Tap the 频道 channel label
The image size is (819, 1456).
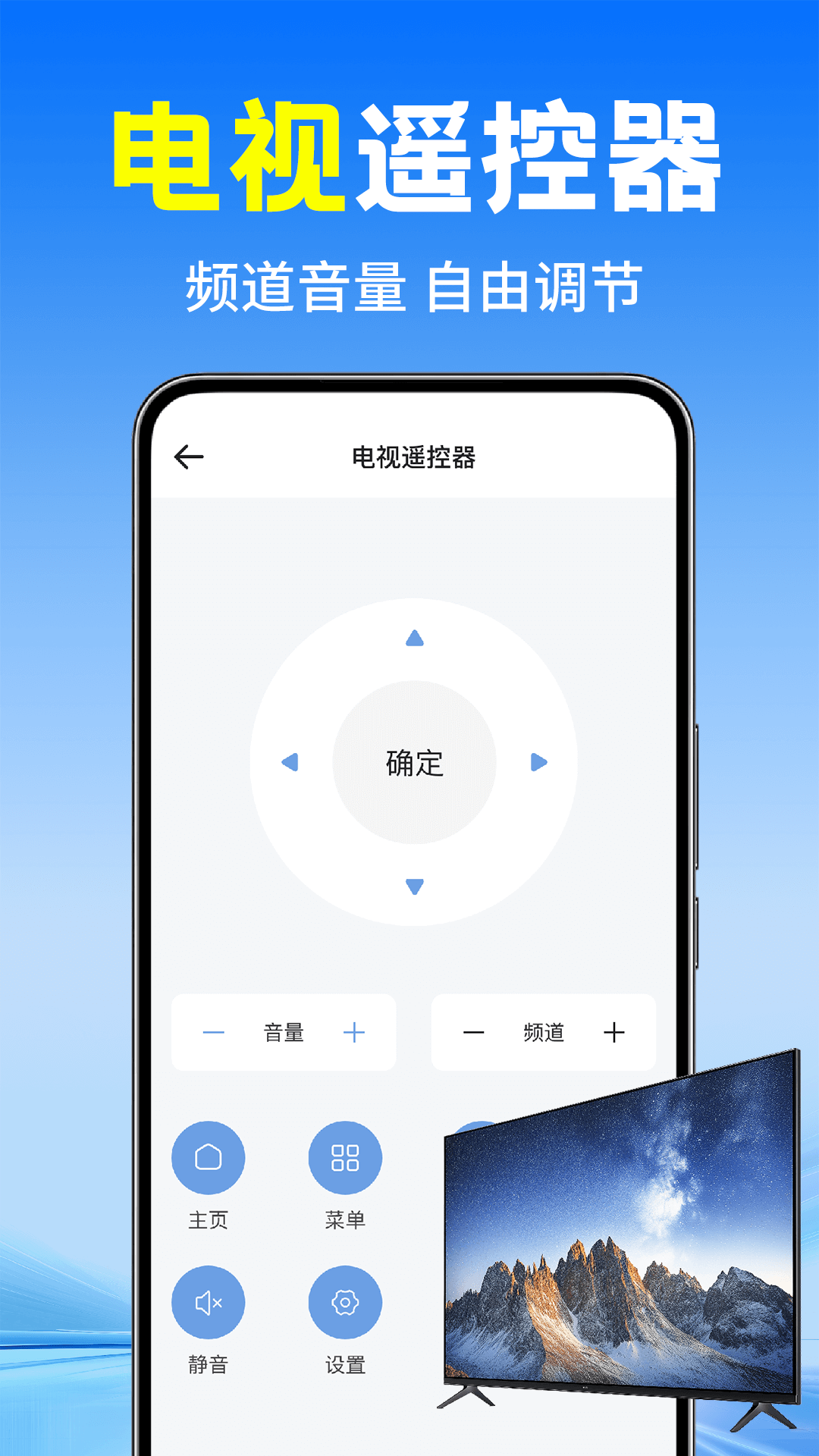pyautogui.click(x=545, y=1031)
